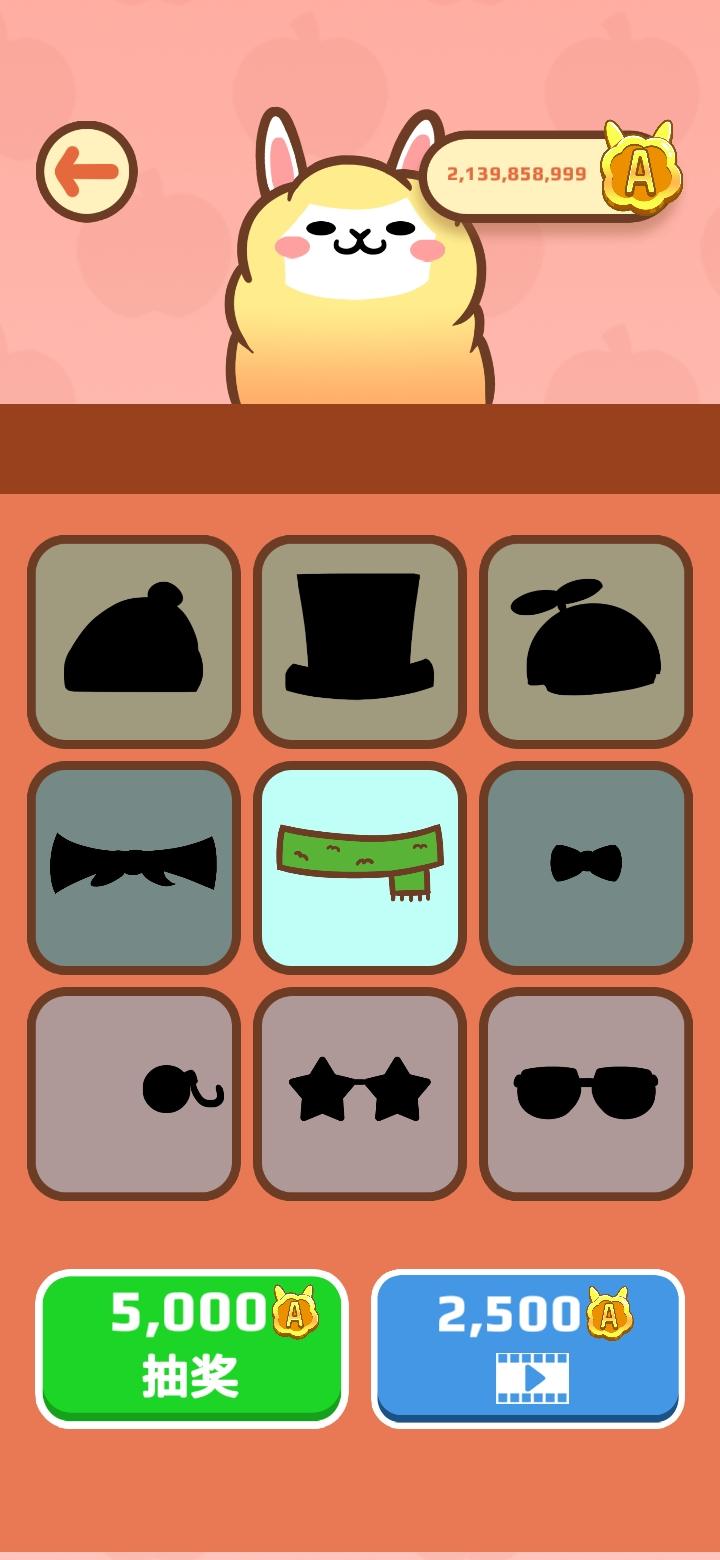Screen dimensions: 720x1560
Task: Tap the locked top hat tile
Action: 360,641
